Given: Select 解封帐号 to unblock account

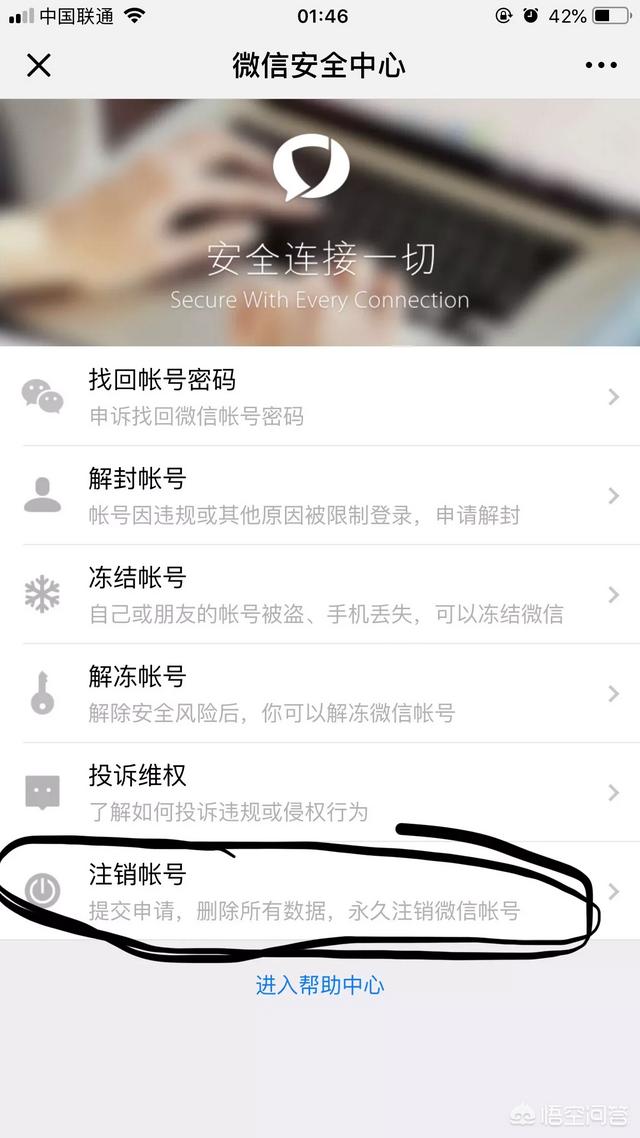Looking at the screenshot, I should 320,496.
